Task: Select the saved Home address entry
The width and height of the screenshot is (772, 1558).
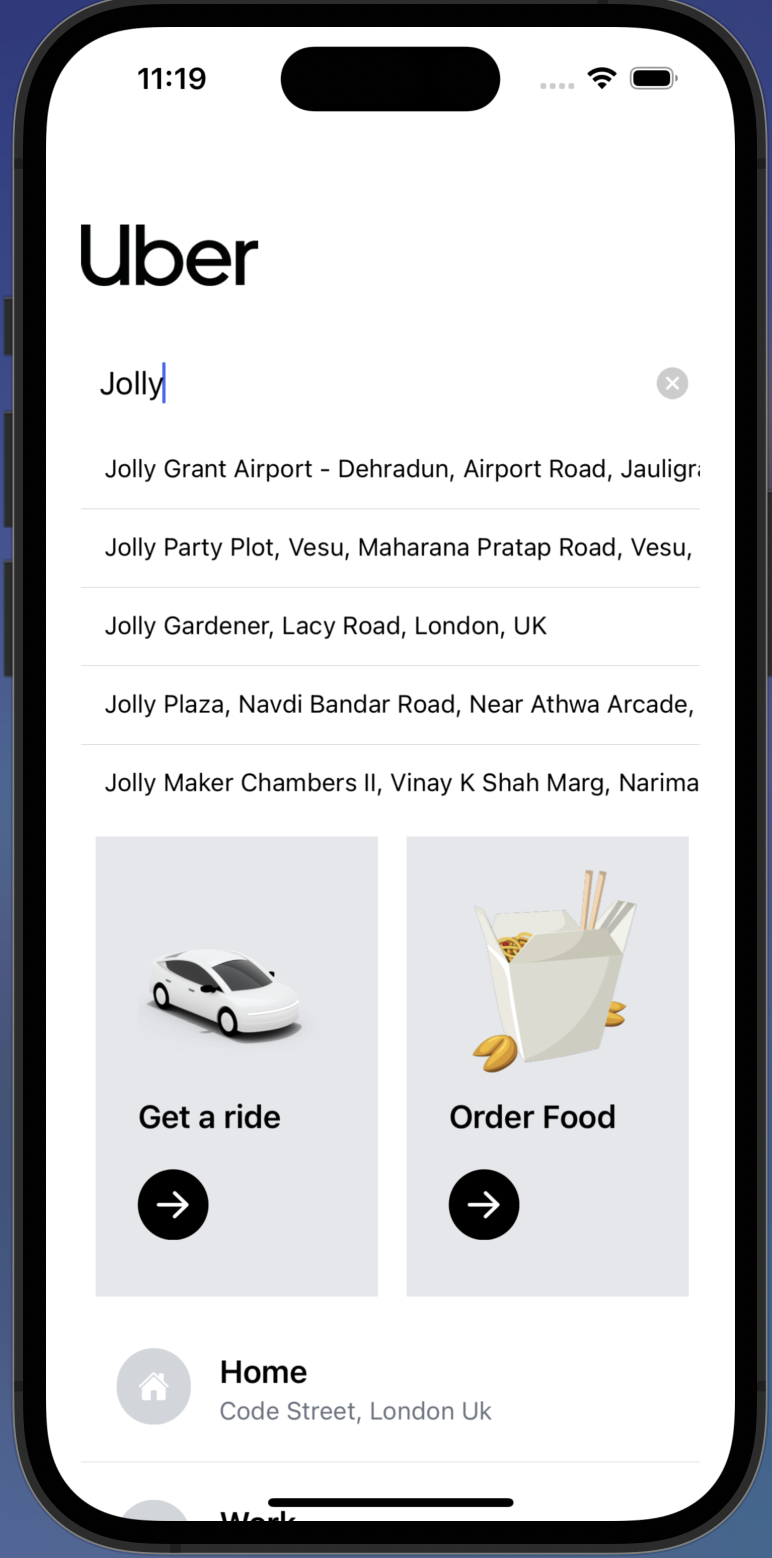Action: click(355, 1388)
